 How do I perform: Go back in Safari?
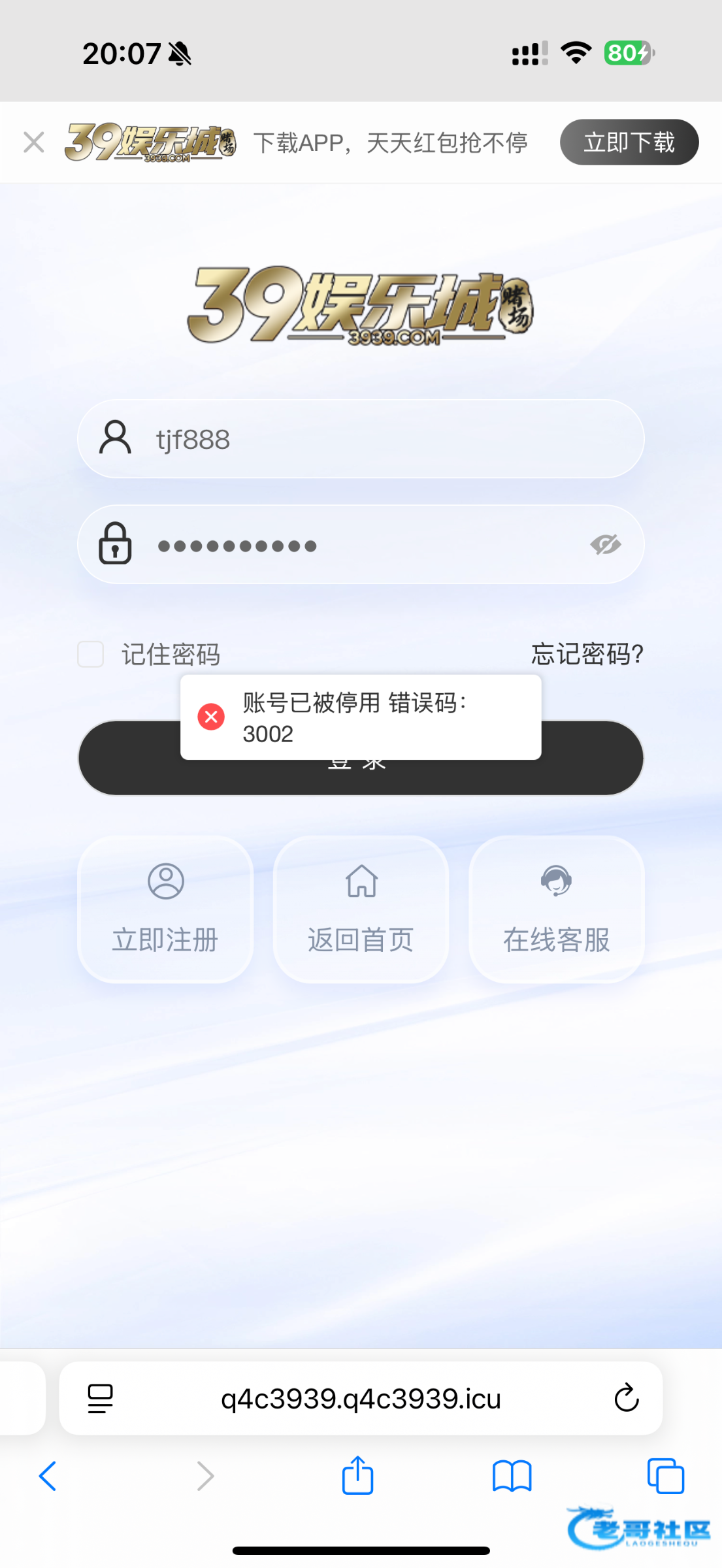(48, 1476)
